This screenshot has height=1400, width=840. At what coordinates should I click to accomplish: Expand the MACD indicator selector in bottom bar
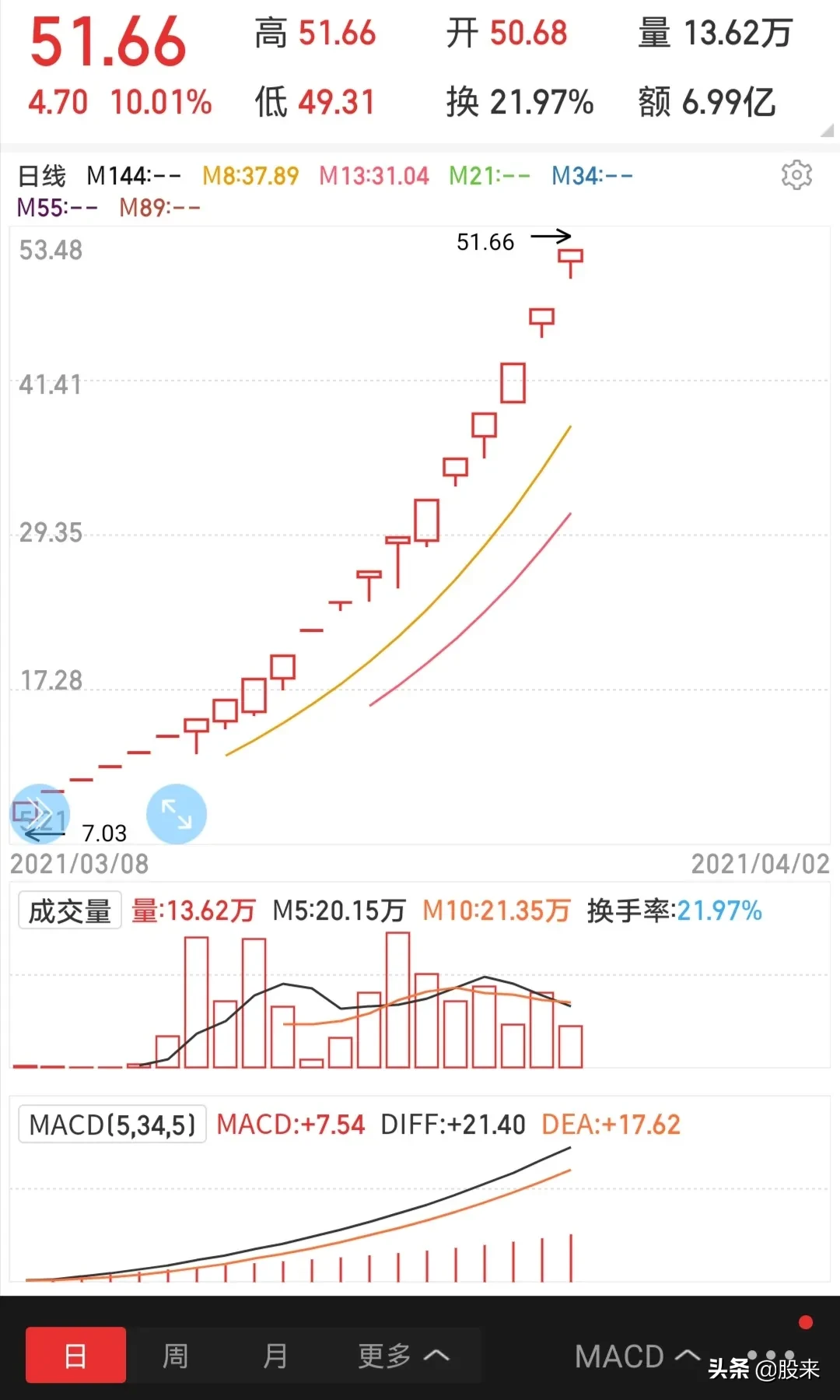[x=636, y=1356]
